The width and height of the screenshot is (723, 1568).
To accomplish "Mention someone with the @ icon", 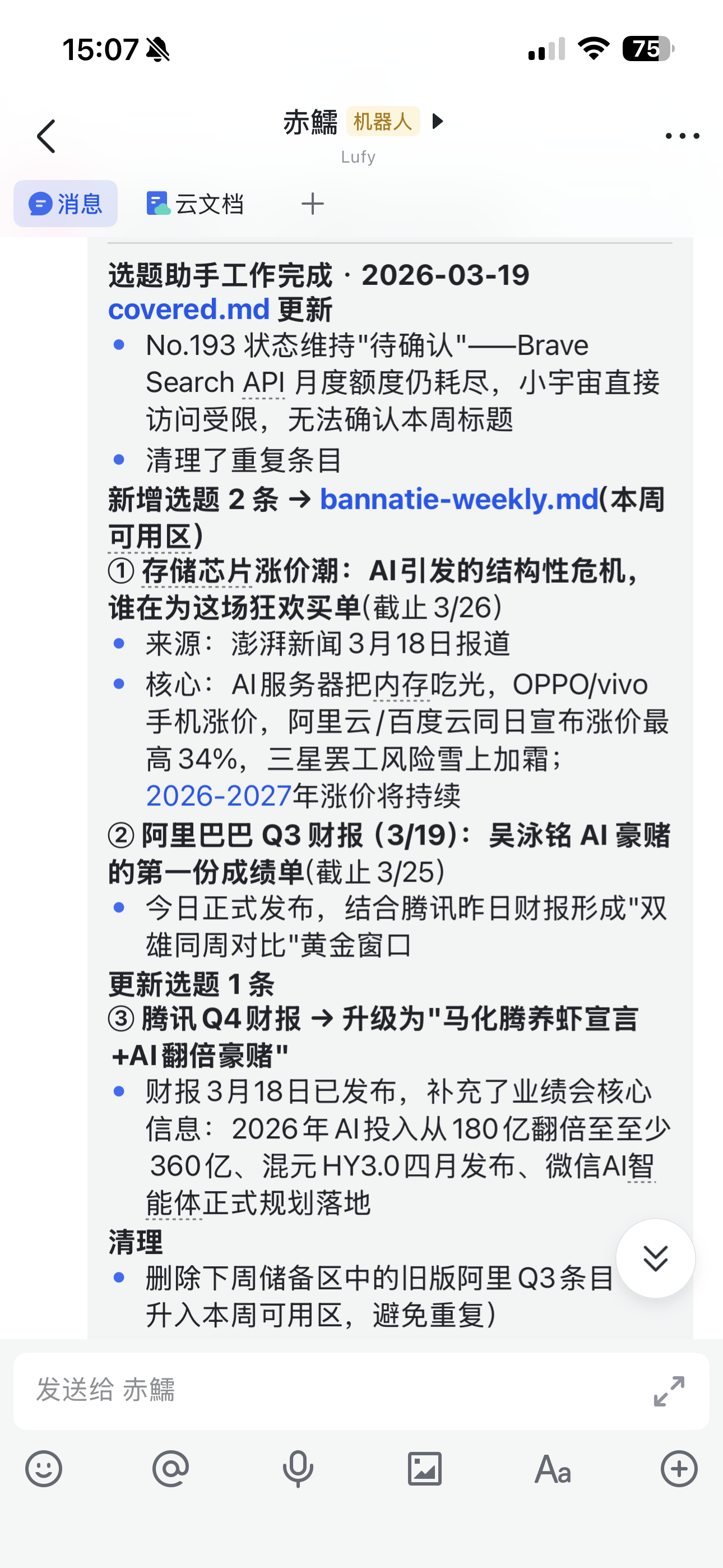I will [x=171, y=1469].
